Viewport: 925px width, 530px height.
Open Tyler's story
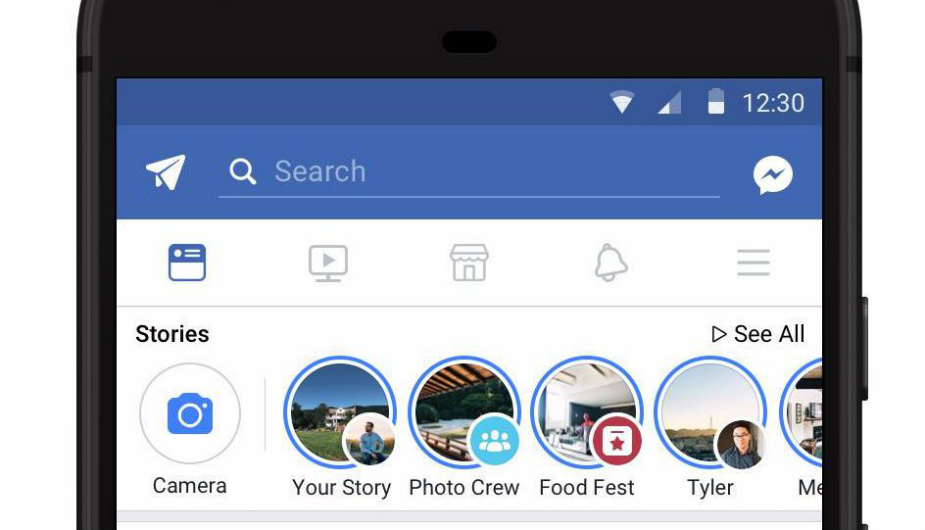click(710, 412)
